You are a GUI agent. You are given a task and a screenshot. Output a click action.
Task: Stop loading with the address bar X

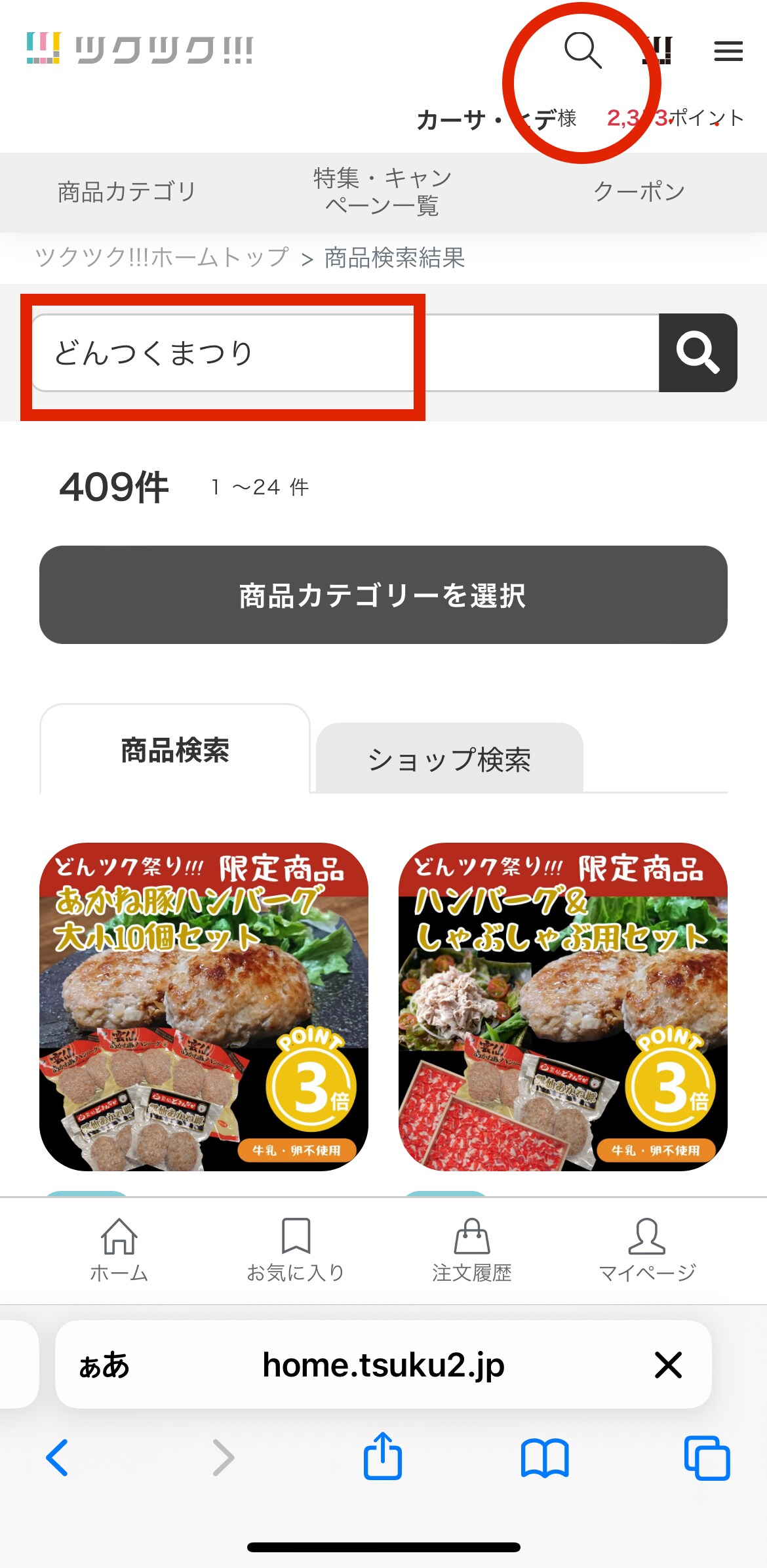(x=668, y=1365)
